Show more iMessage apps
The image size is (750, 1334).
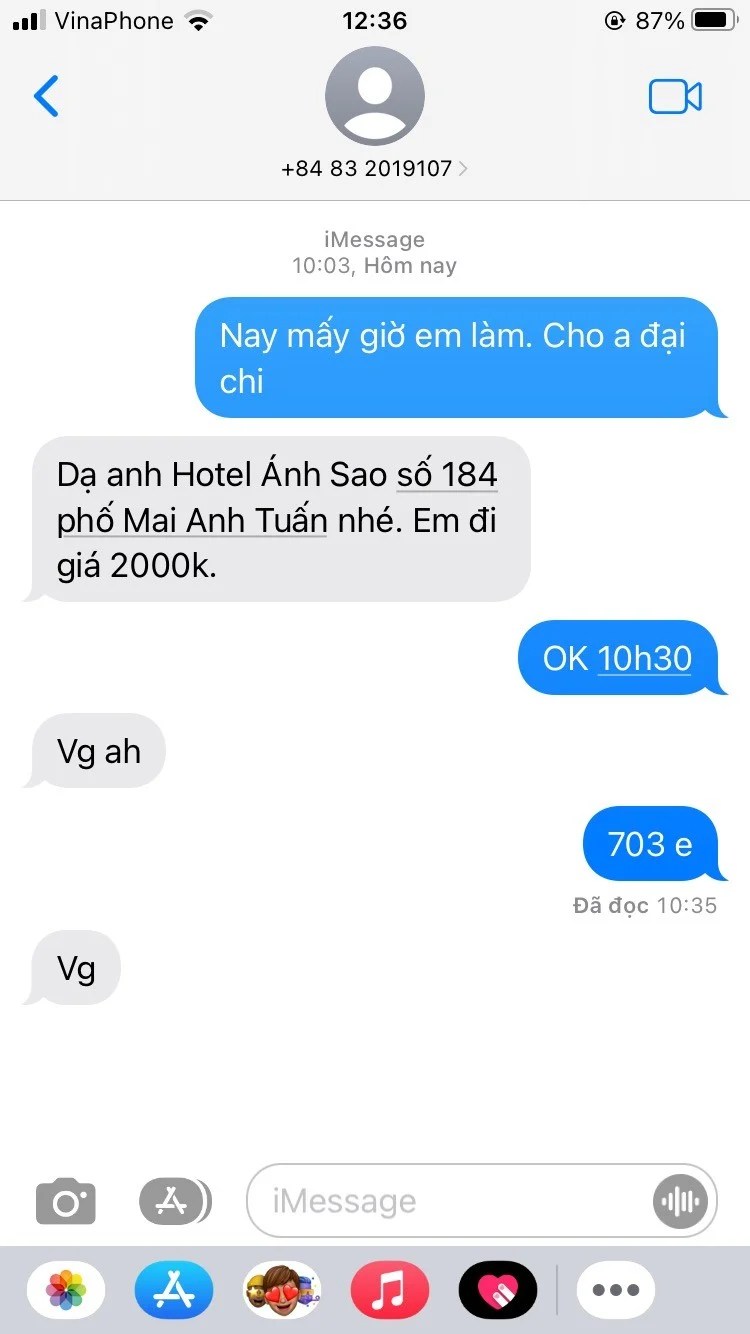(x=616, y=1290)
